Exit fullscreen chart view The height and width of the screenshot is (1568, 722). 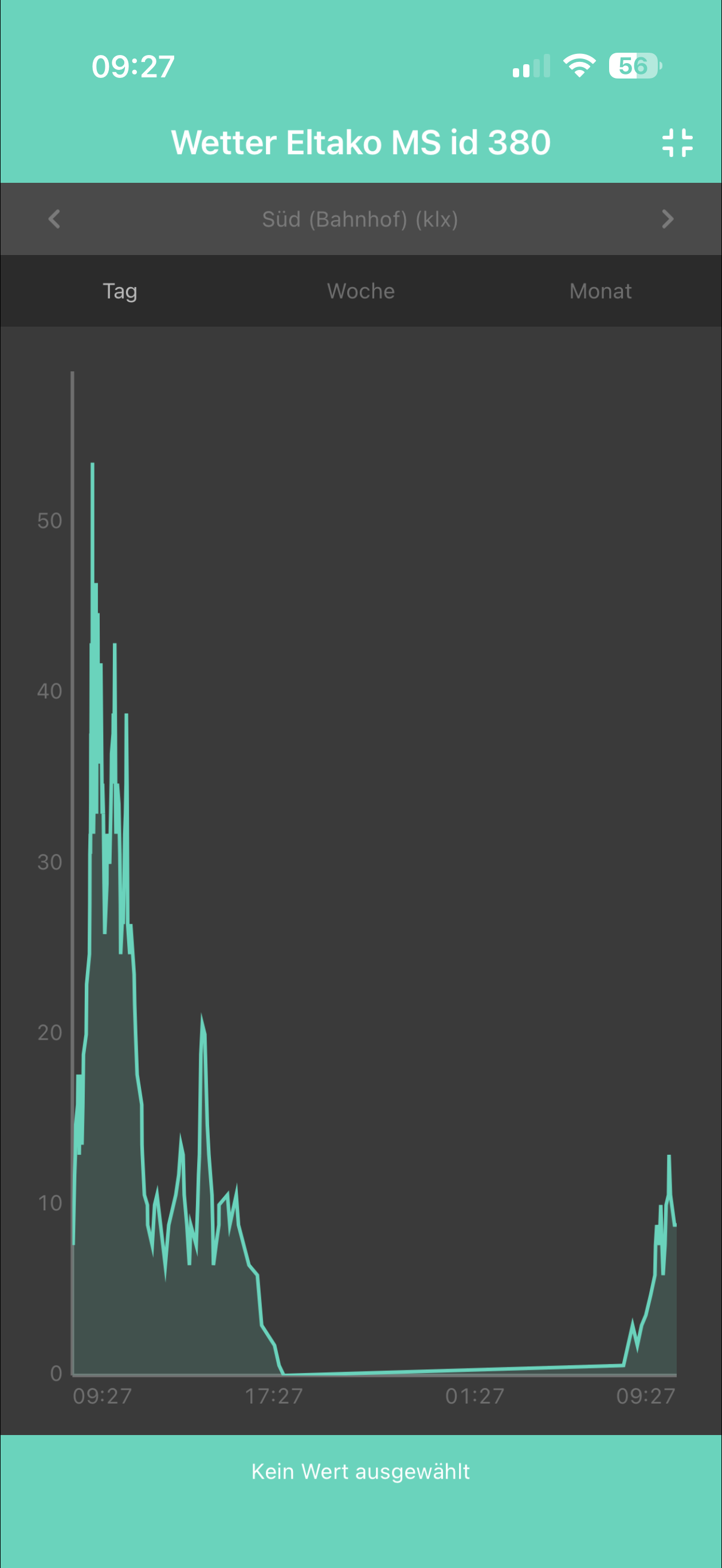677,143
